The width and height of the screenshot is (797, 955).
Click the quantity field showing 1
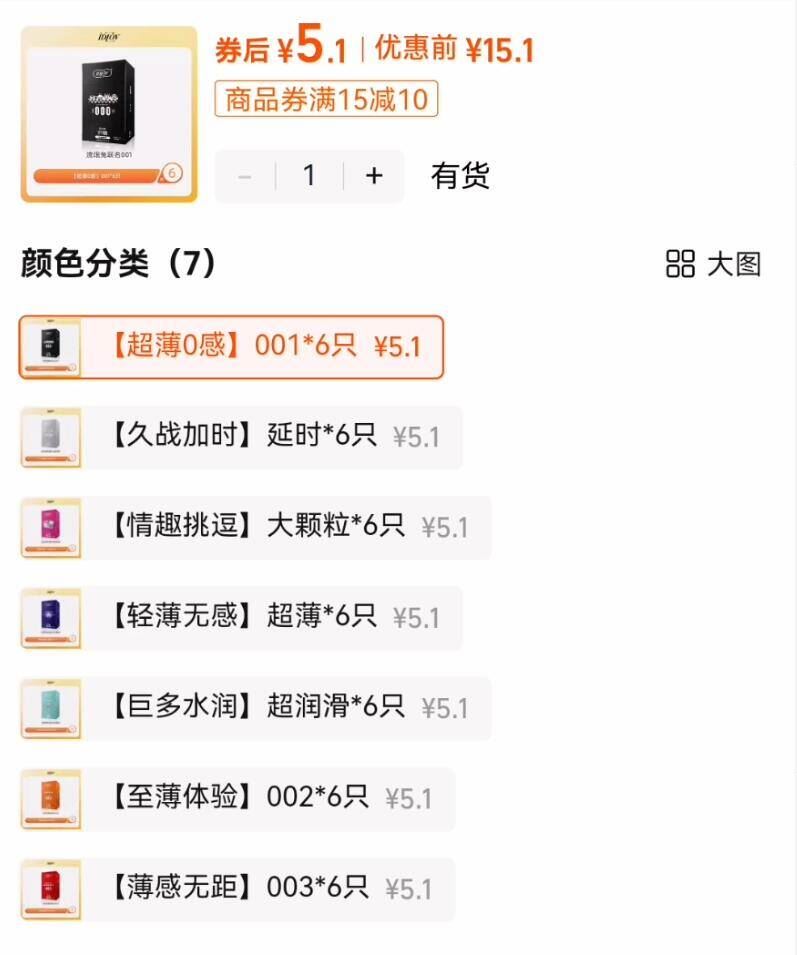309,175
